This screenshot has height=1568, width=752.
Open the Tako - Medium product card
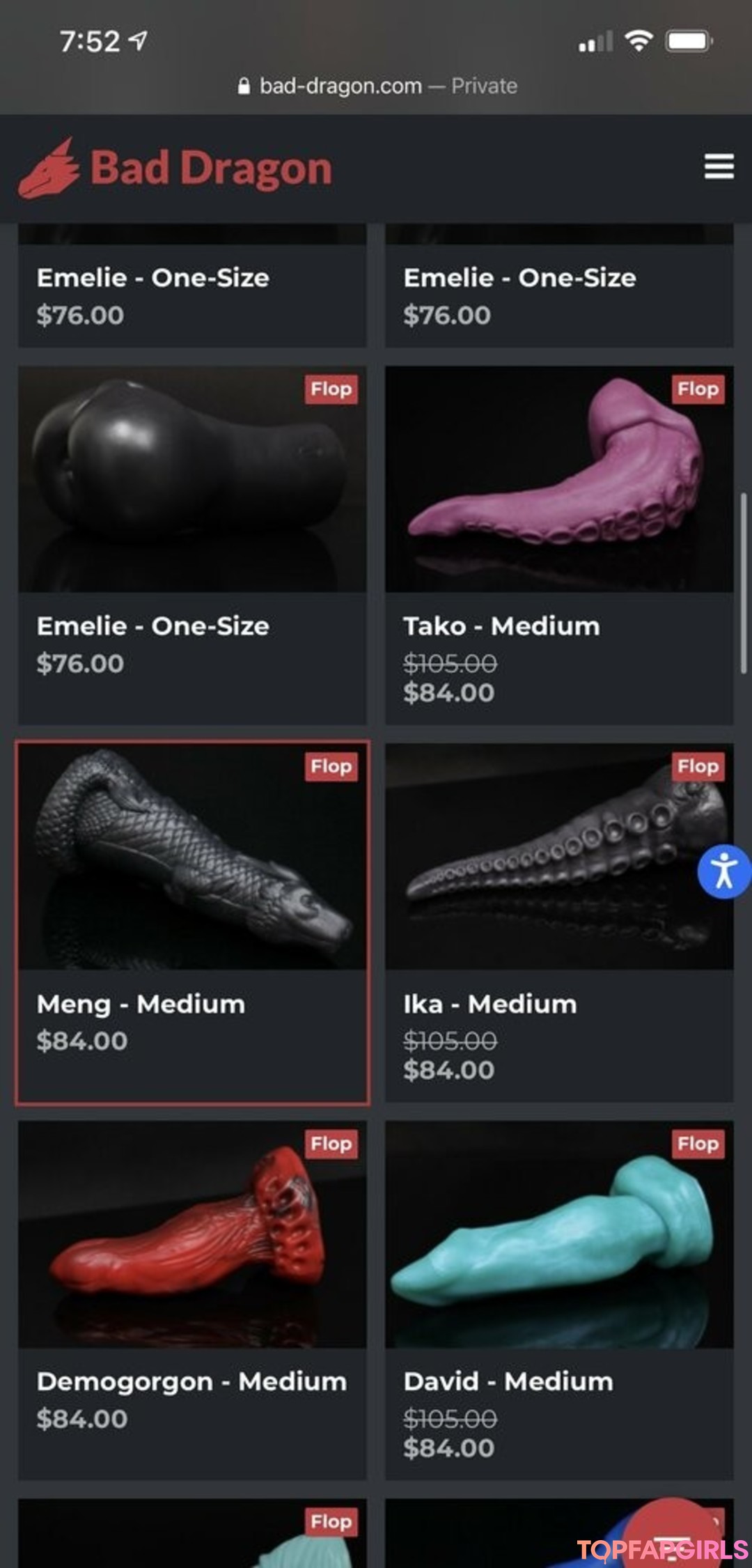click(559, 543)
